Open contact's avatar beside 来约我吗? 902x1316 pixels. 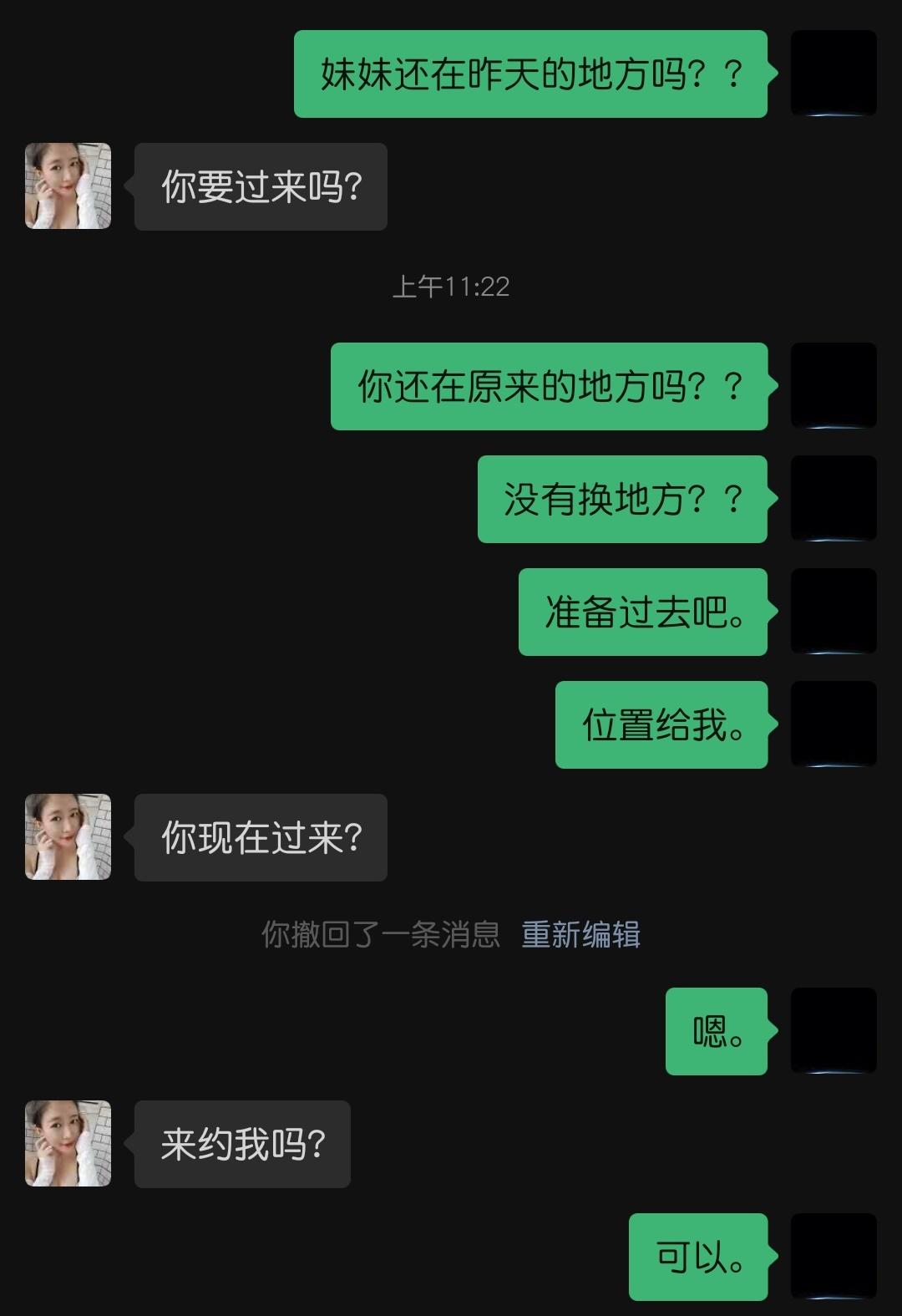tap(68, 1143)
